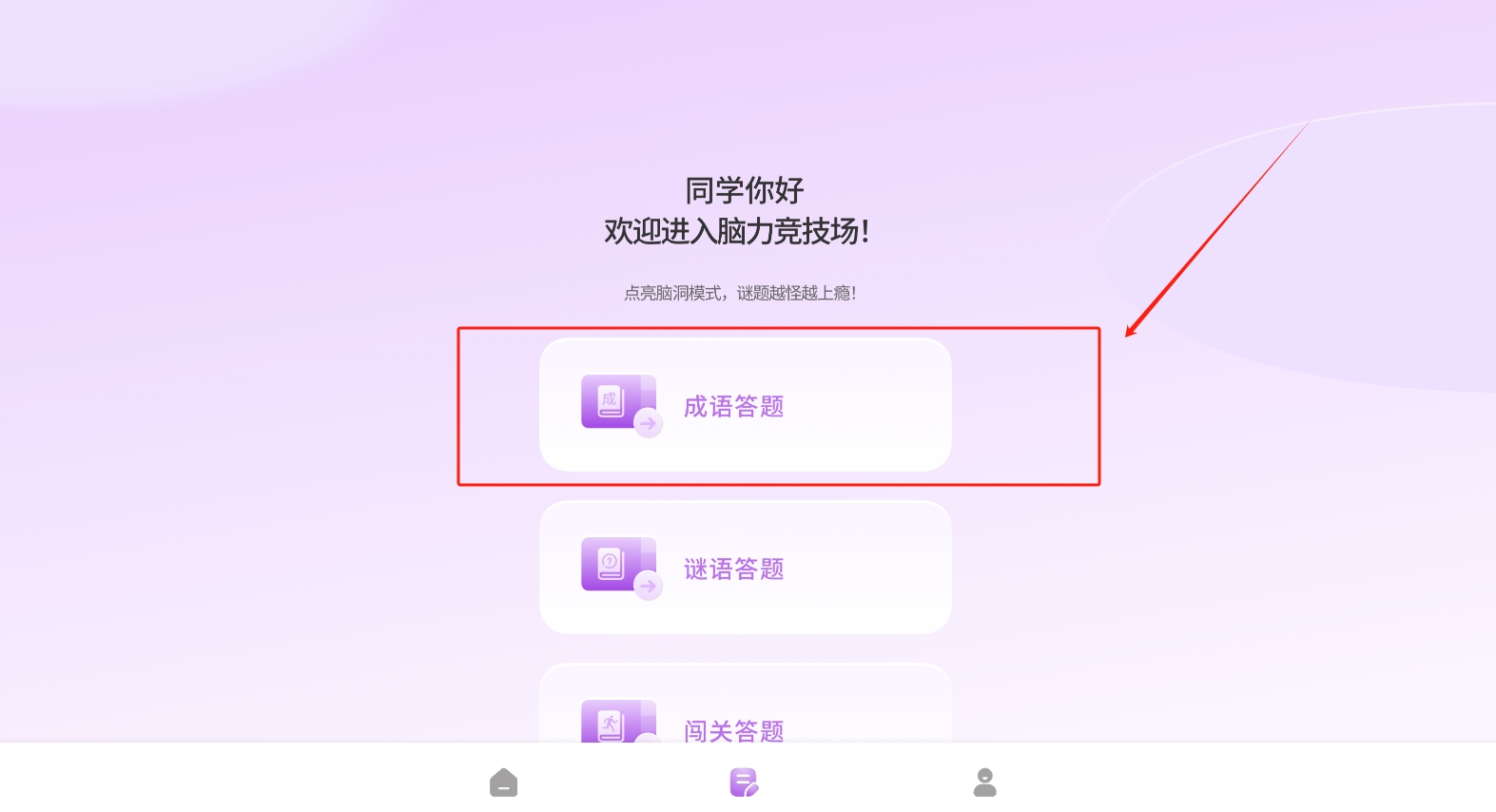Switch to the home tab
This screenshot has width=1496, height=812.
pyautogui.click(x=503, y=783)
